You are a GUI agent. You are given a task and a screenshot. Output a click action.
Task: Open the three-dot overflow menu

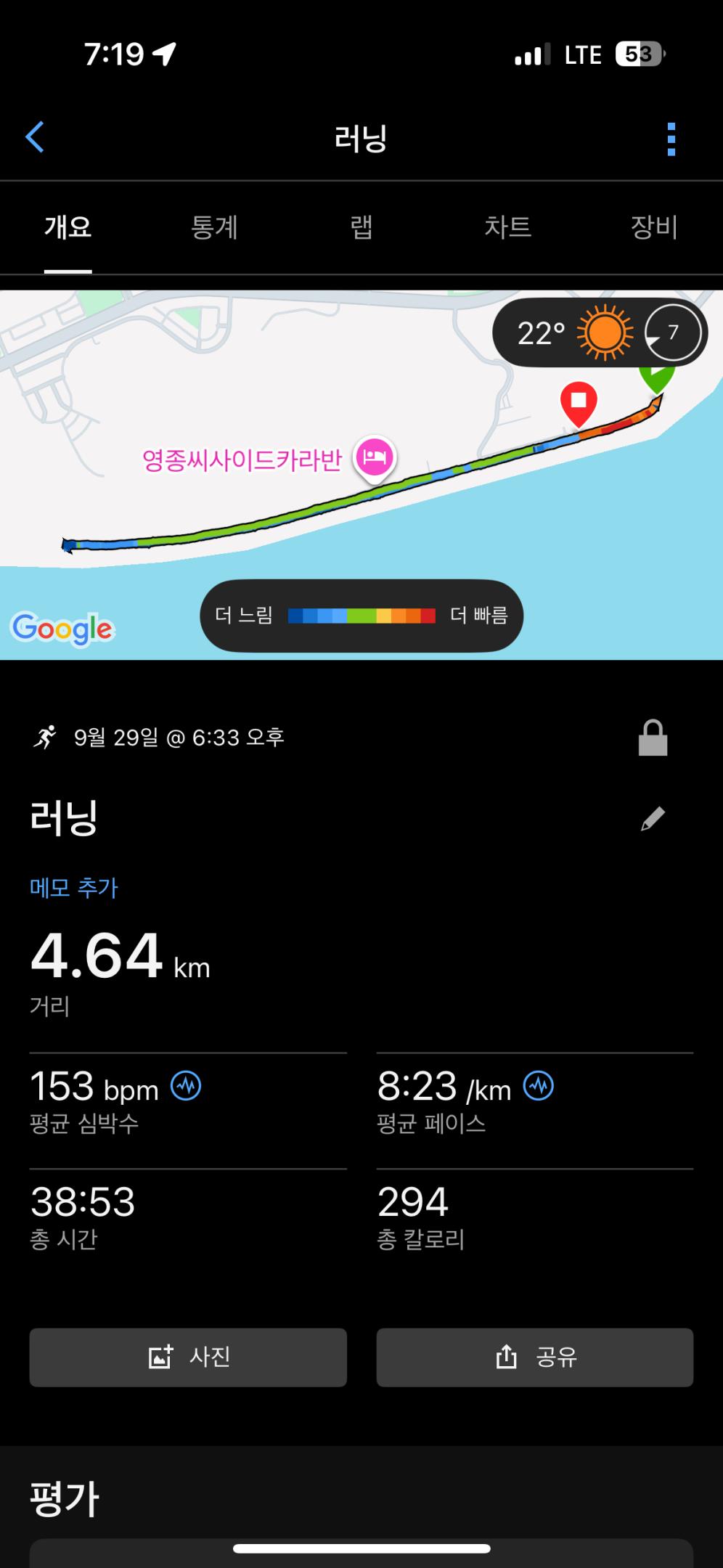(x=671, y=139)
